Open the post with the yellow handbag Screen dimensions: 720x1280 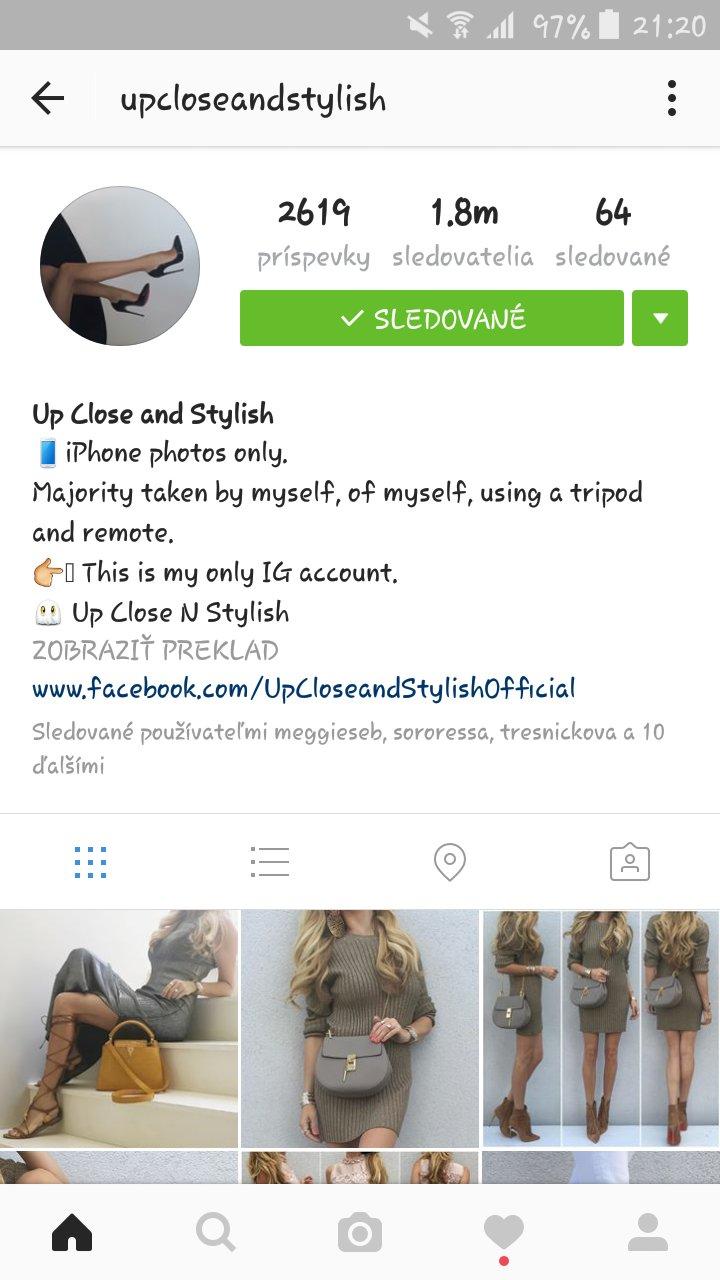point(119,1028)
